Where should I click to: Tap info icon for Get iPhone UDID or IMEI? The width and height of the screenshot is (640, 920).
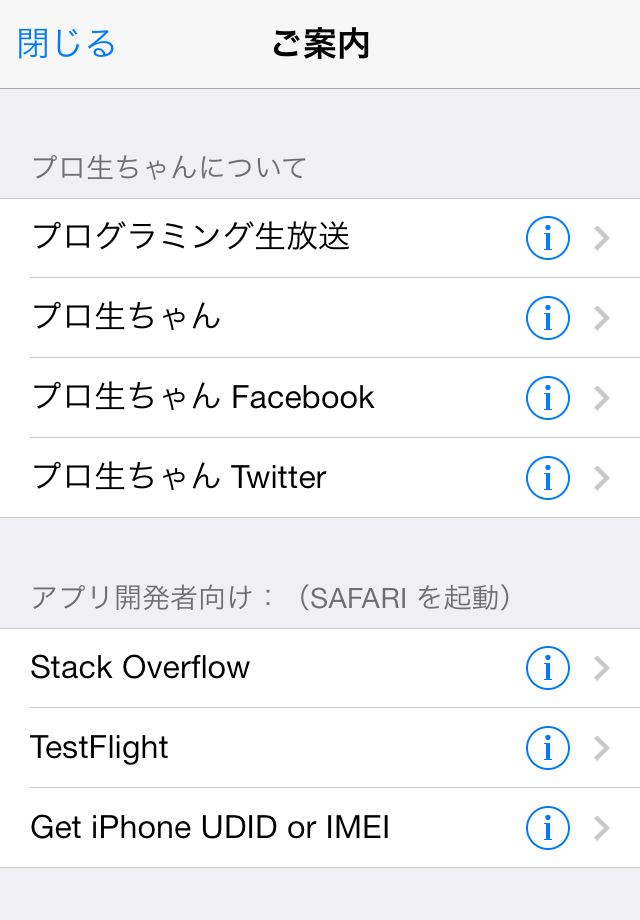click(x=547, y=828)
